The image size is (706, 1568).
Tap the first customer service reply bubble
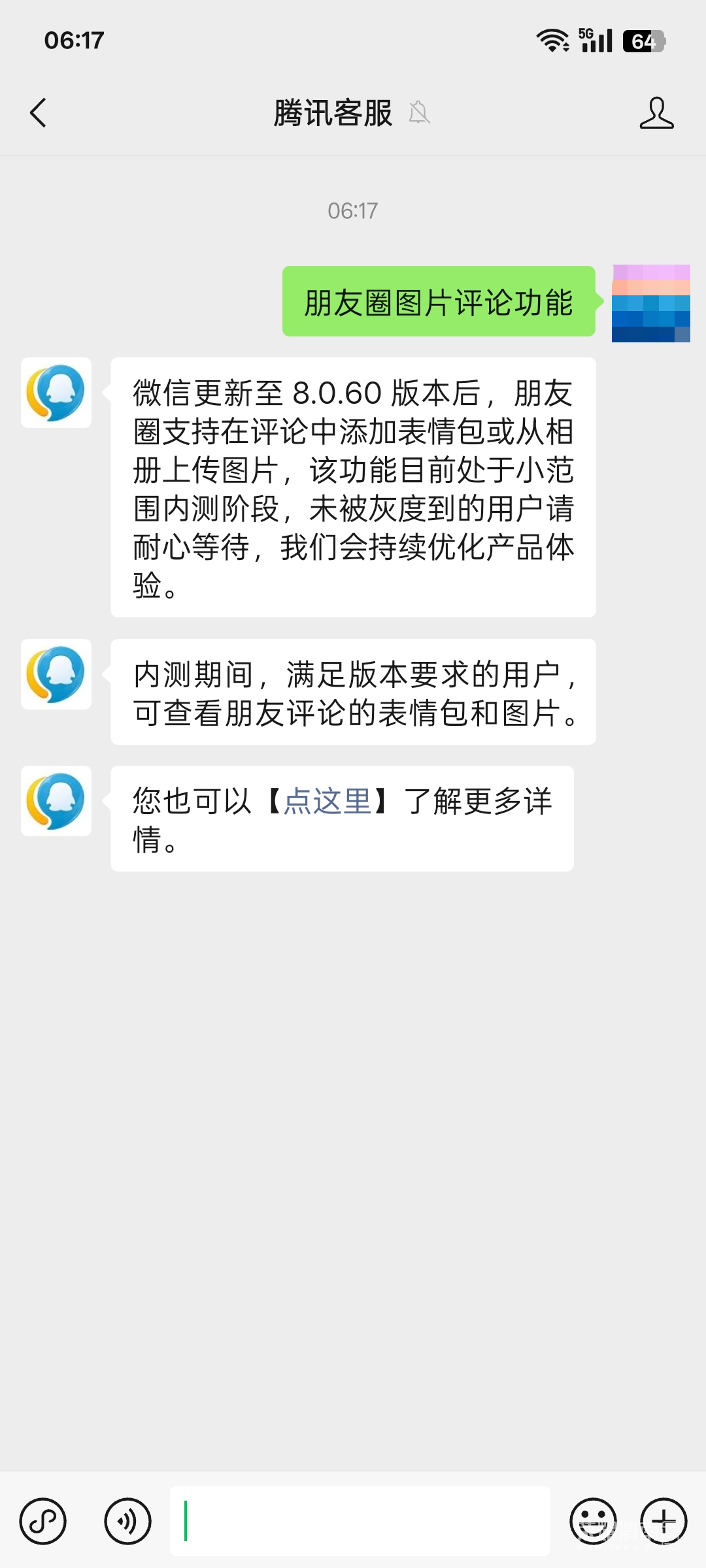353,487
